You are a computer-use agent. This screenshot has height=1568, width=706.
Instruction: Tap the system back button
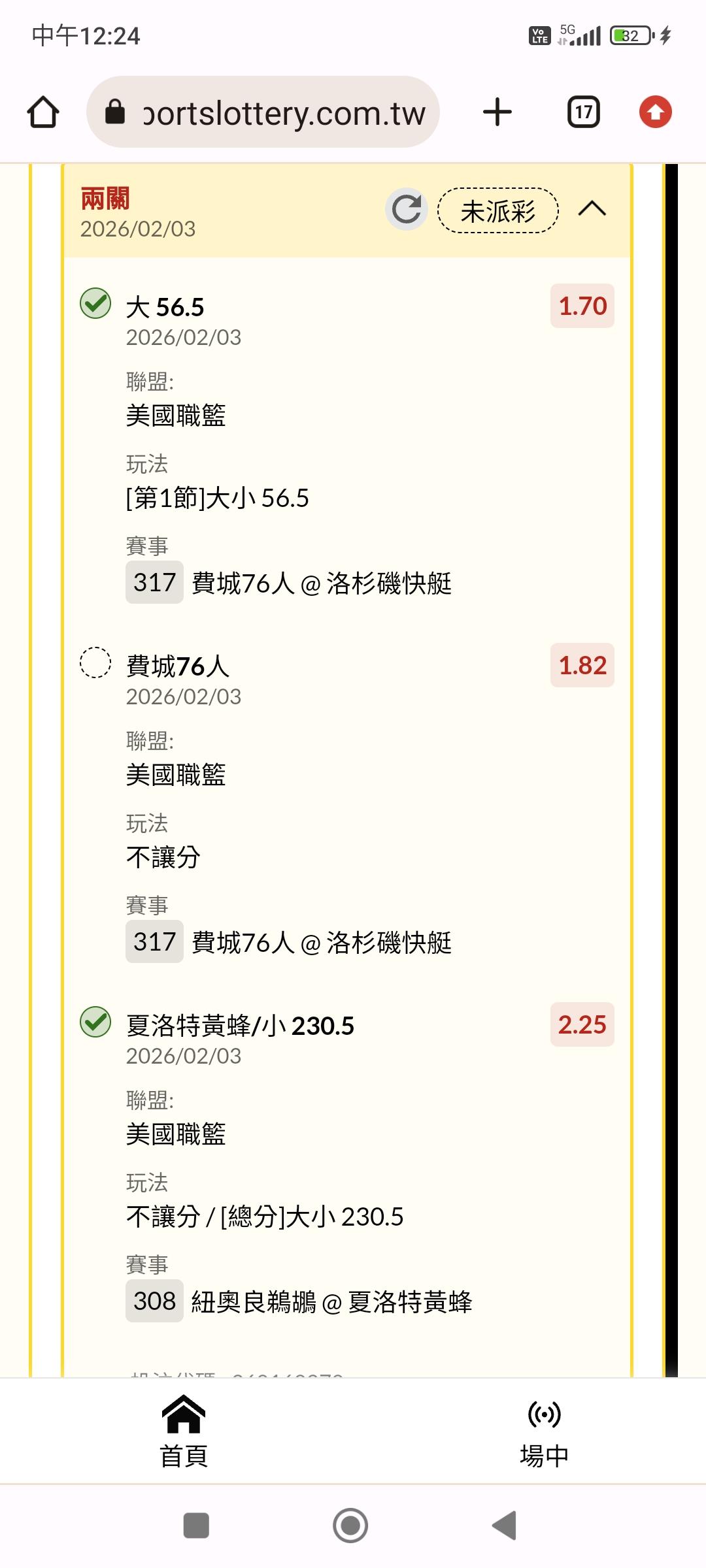[505, 1526]
